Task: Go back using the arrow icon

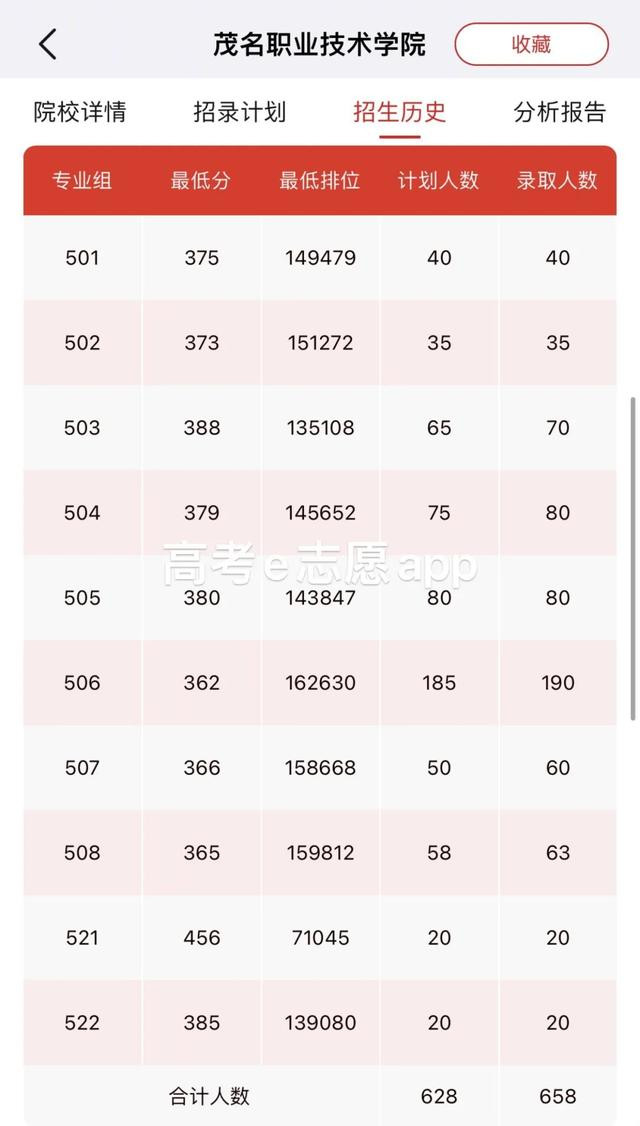Action: point(47,45)
